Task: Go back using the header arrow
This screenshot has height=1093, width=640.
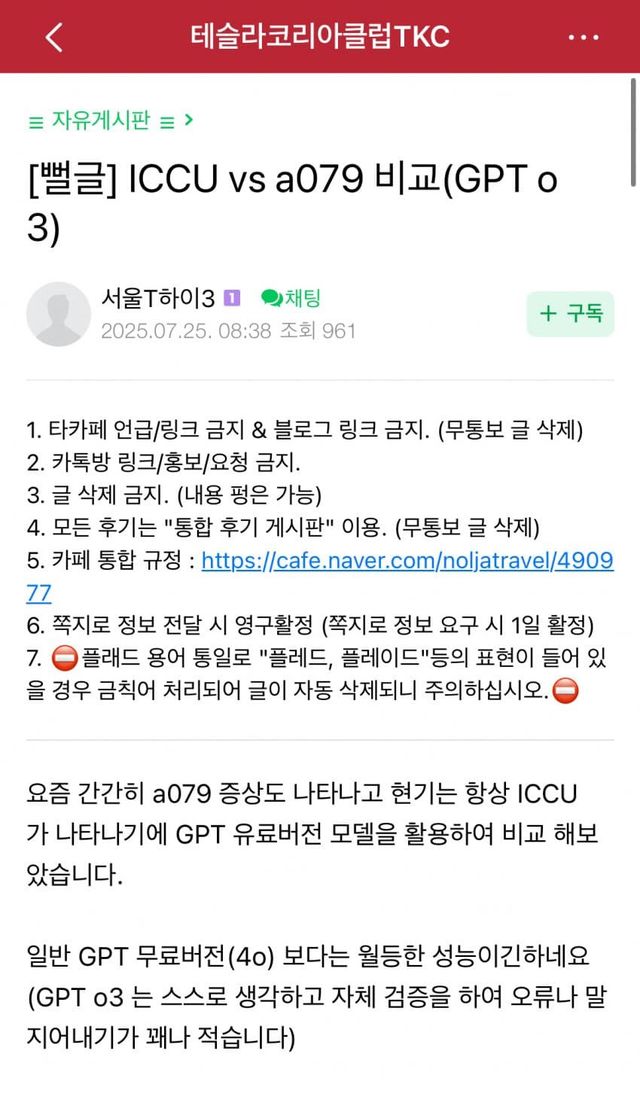Action: (54, 36)
